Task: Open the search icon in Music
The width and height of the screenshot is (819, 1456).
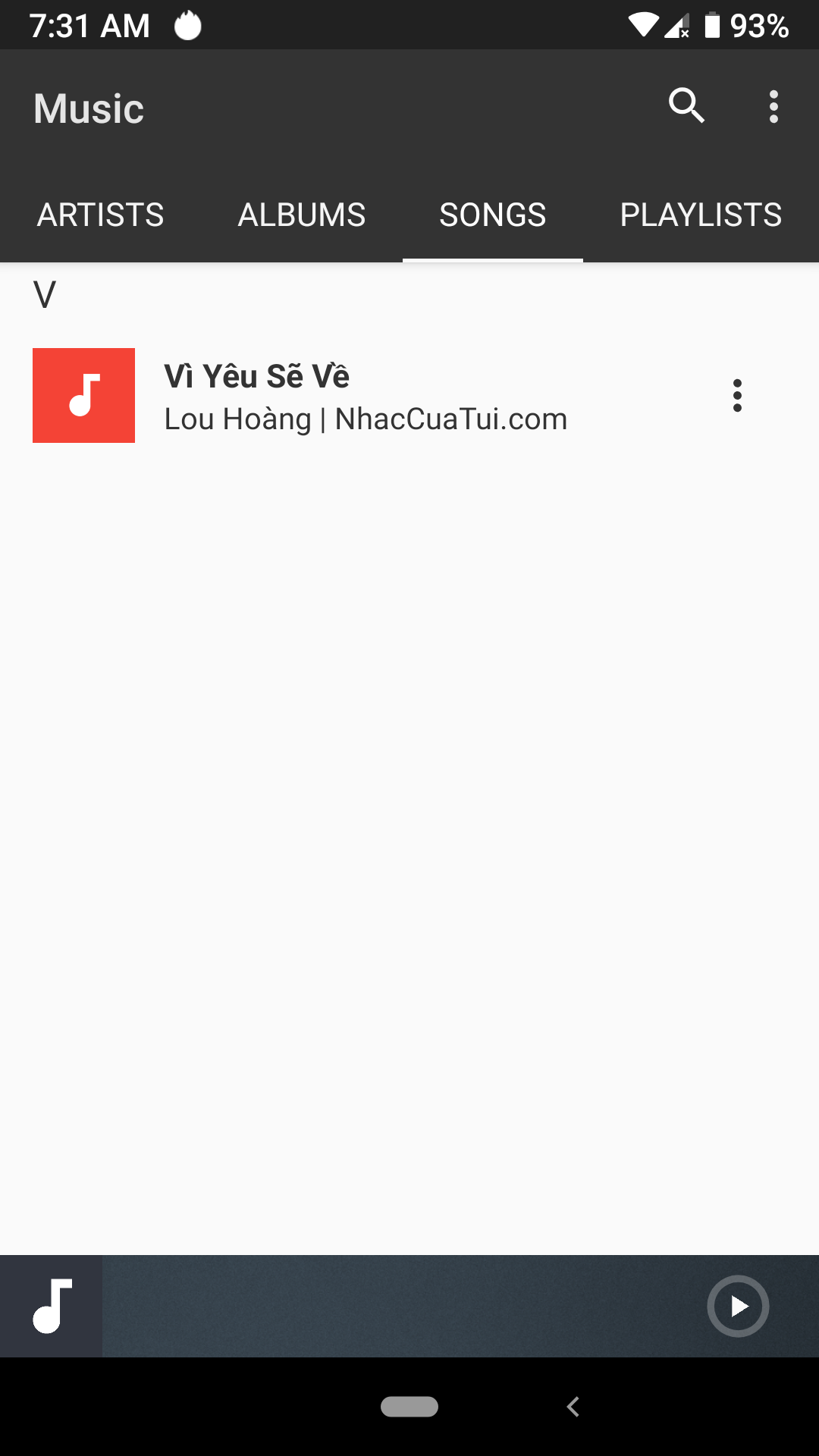Action: 686,106
